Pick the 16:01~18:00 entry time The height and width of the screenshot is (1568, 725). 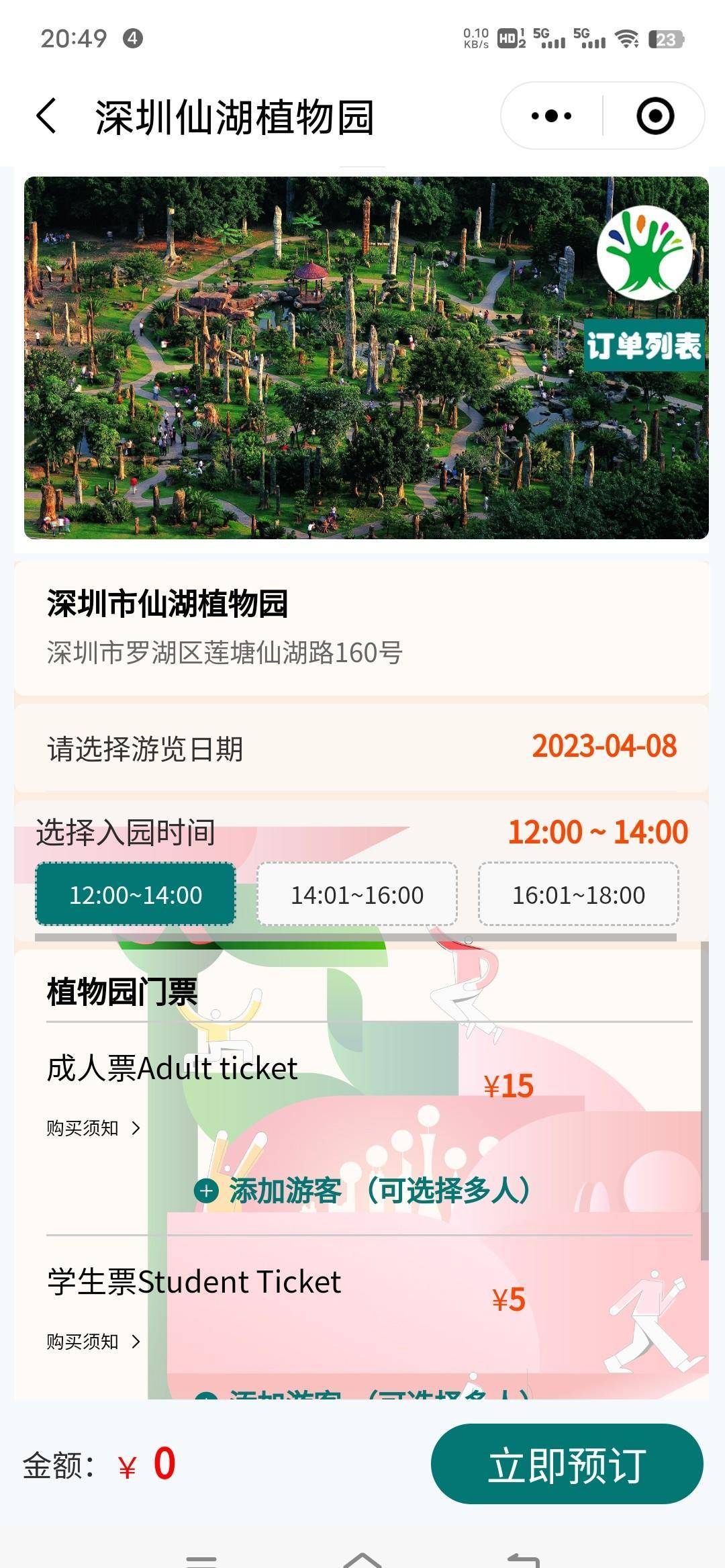coord(579,895)
